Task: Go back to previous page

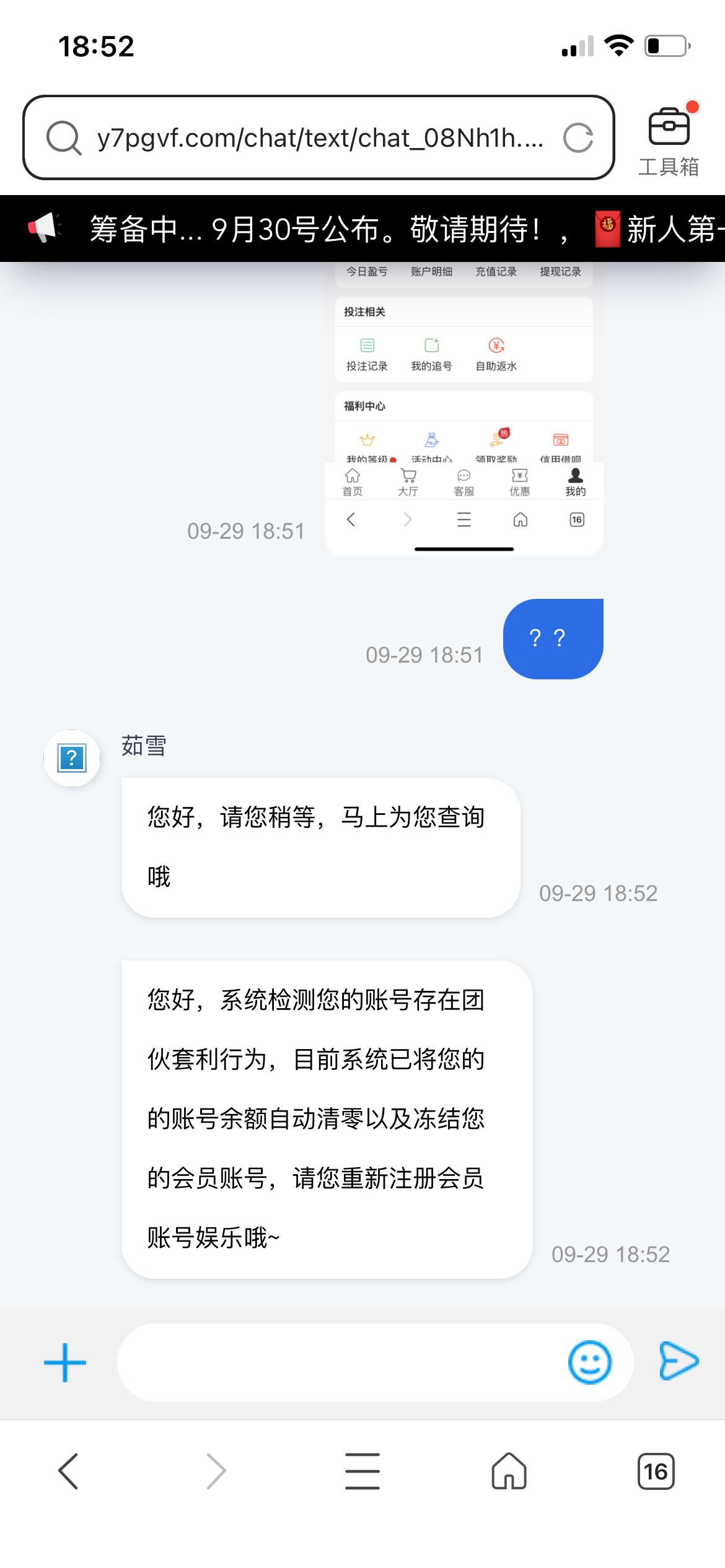Action: [x=68, y=1471]
